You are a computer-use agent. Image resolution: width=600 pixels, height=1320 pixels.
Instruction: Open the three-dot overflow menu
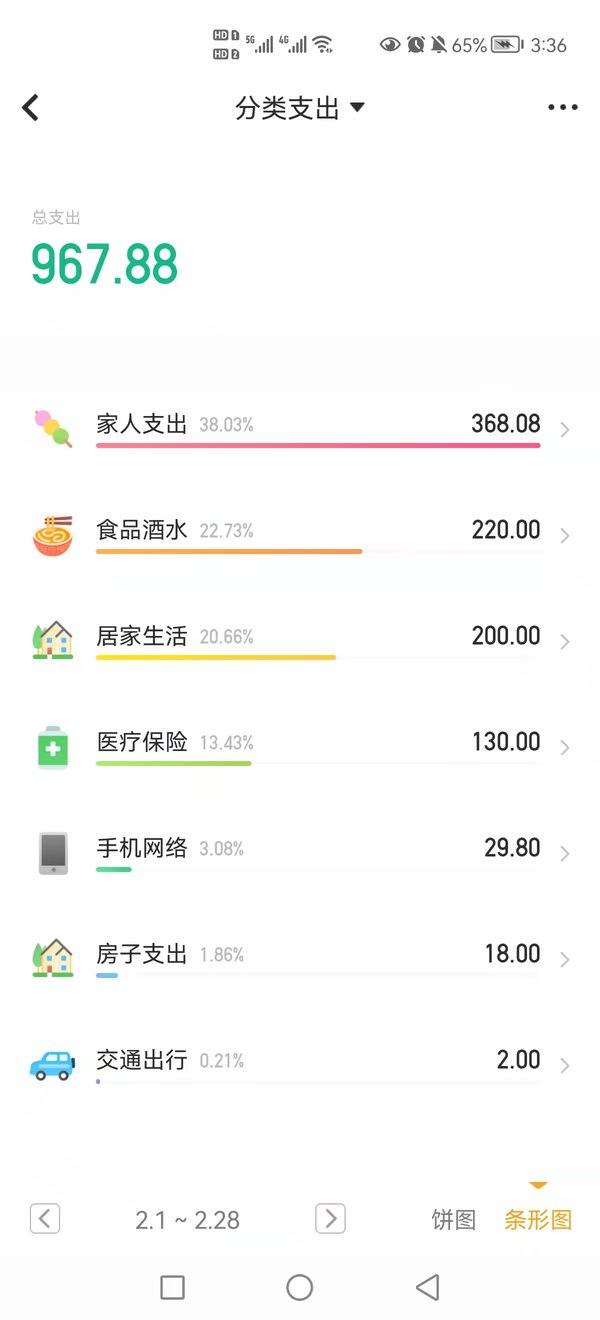[563, 108]
